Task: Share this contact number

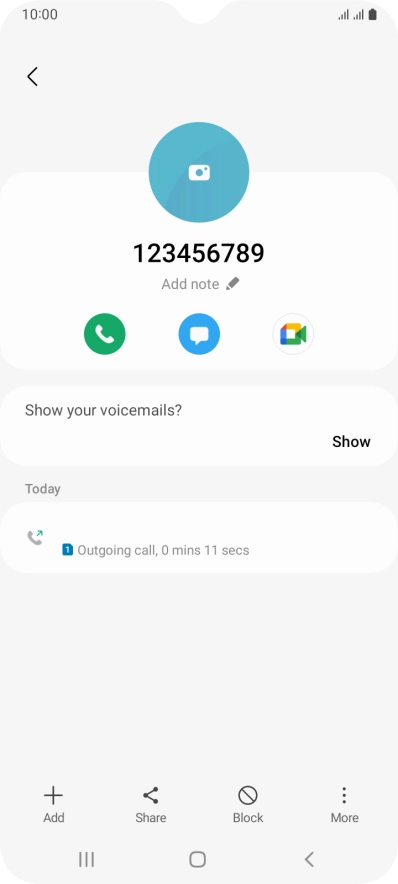Action: point(151,805)
